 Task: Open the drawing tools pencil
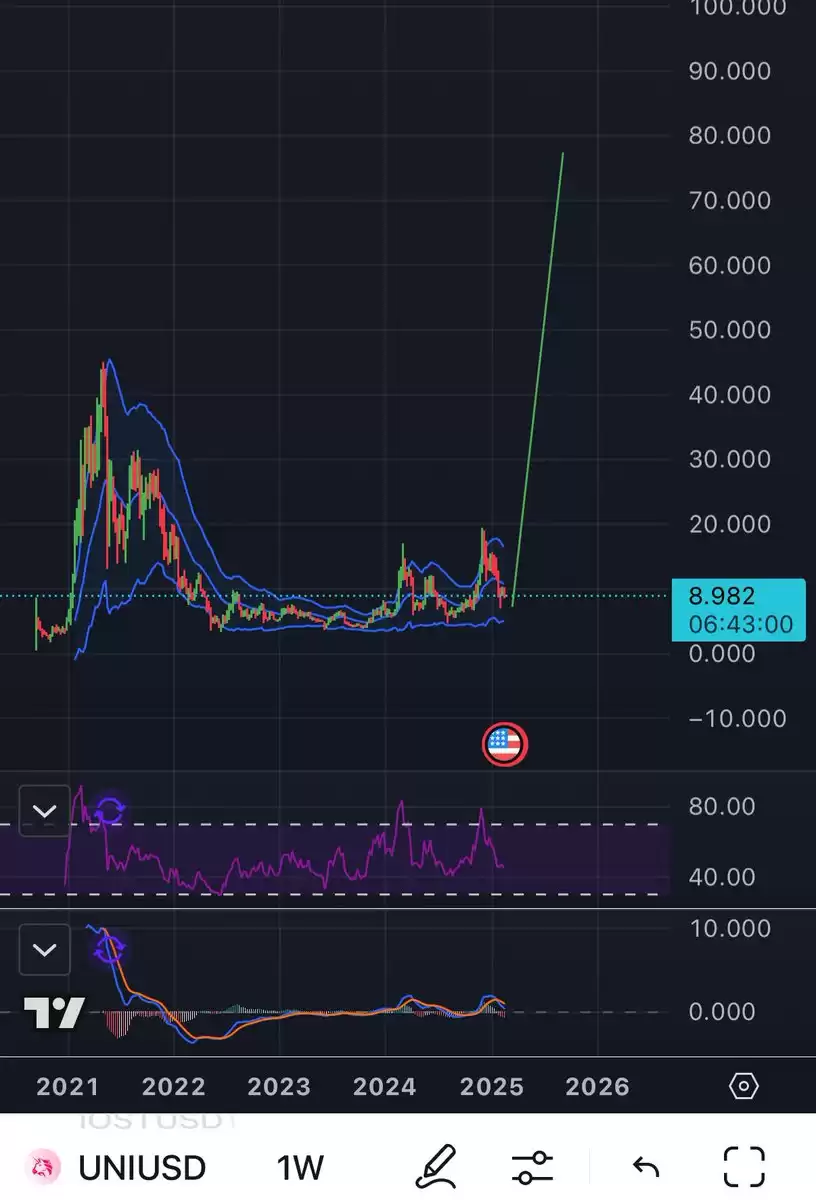tap(436, 1166)
